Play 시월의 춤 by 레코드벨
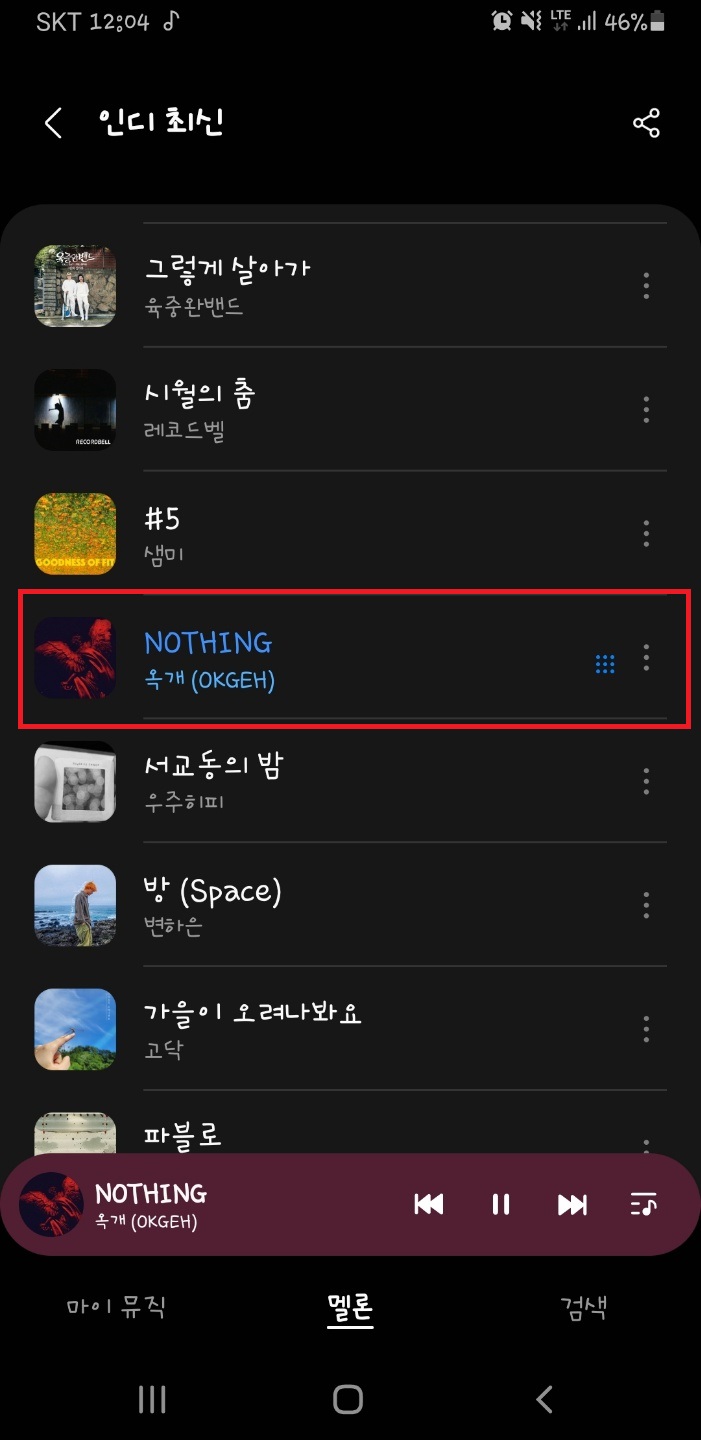This screenshot has height=1440, width=701. [x=300, y=409]
